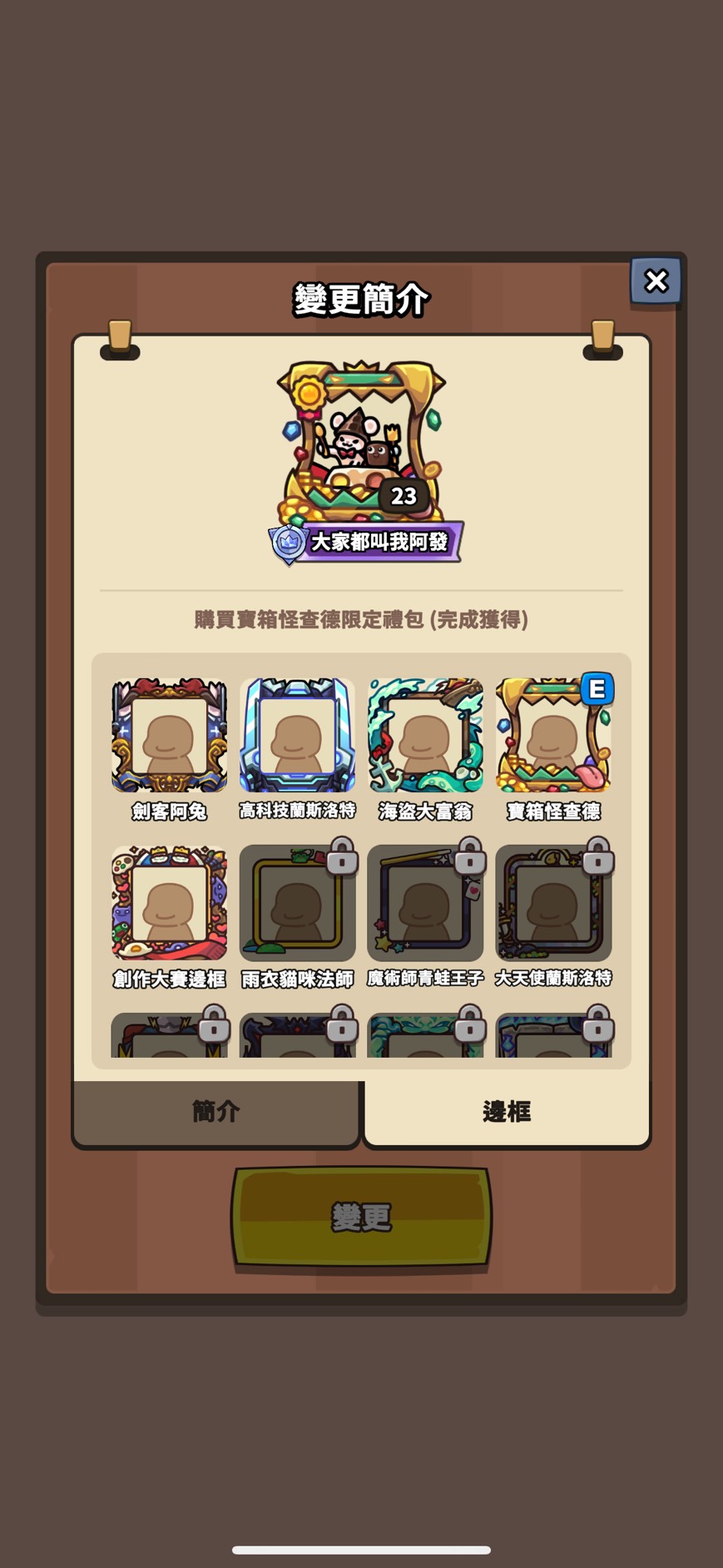
Task: Tap the locked 魔術師青蛙王子 frame
Action: click(425, 903)
